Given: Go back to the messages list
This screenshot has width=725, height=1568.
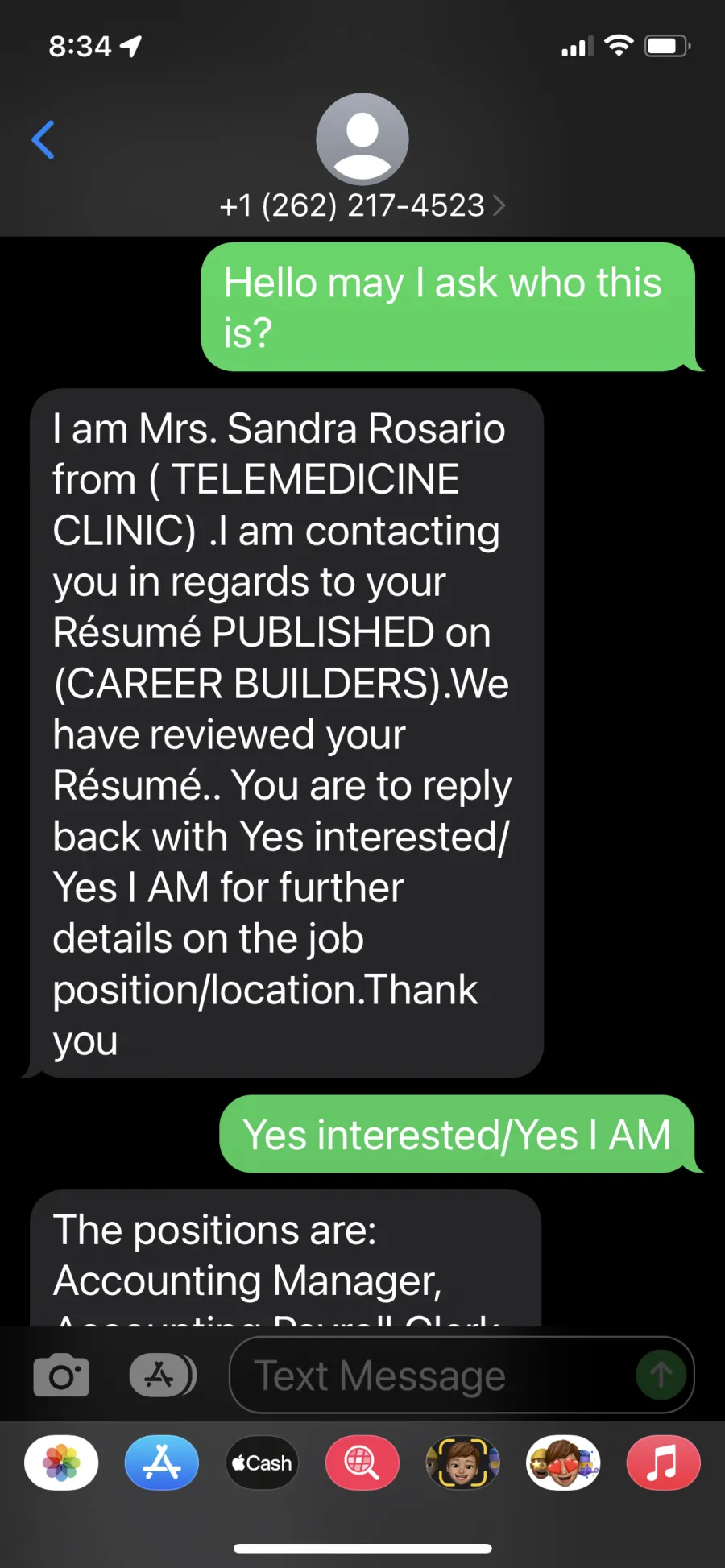Looking at the screenshot, I should coord(43,140).
